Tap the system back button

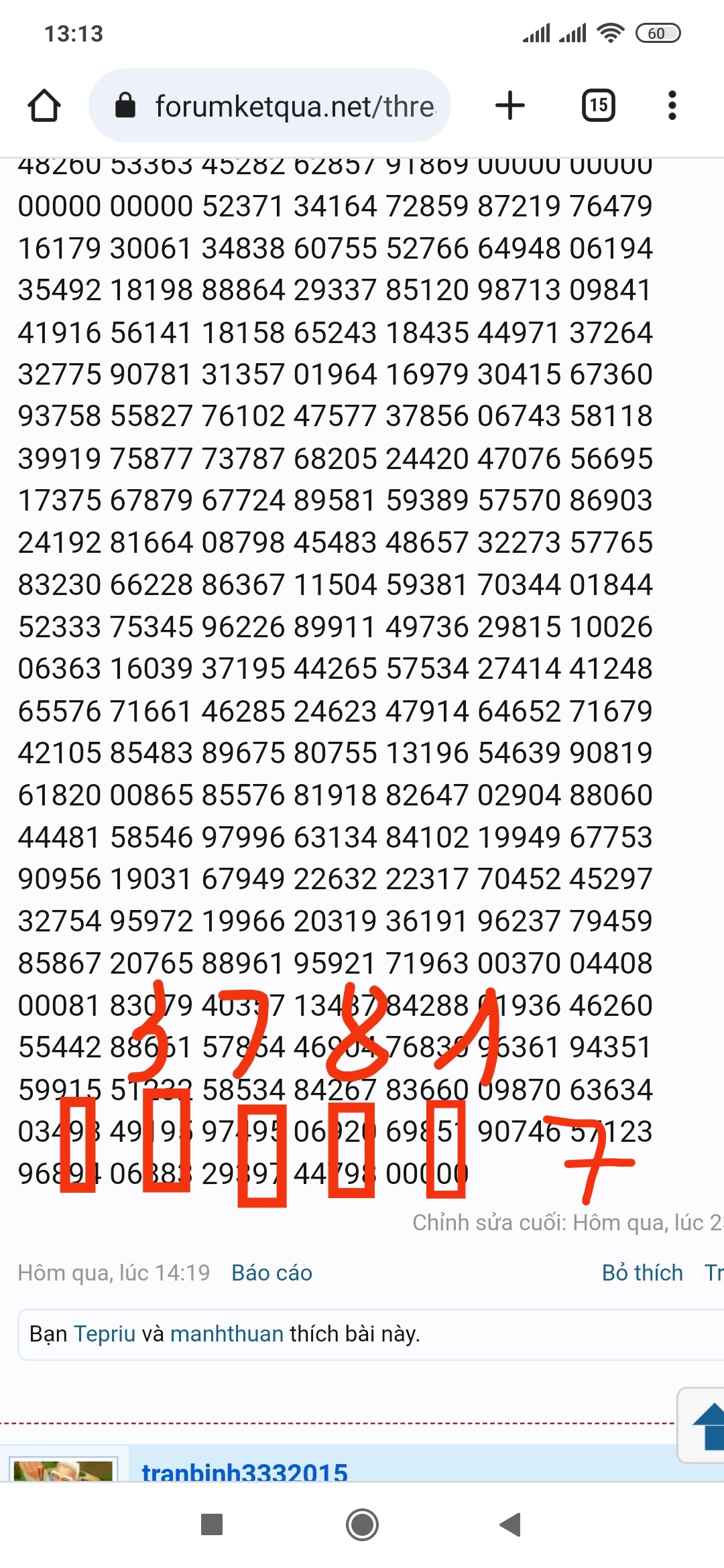[510, 1524]
